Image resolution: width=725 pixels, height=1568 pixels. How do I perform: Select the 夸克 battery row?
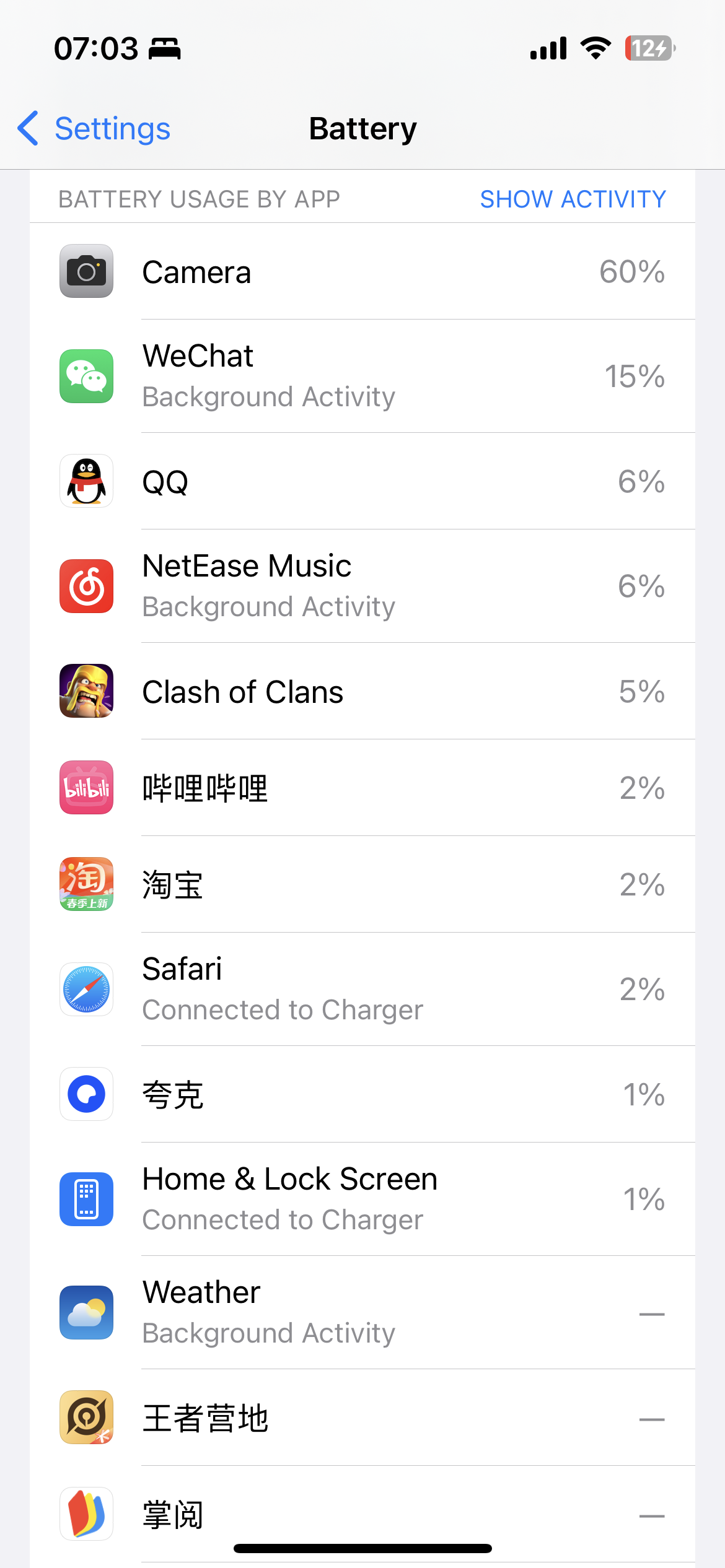point(362,1094)
